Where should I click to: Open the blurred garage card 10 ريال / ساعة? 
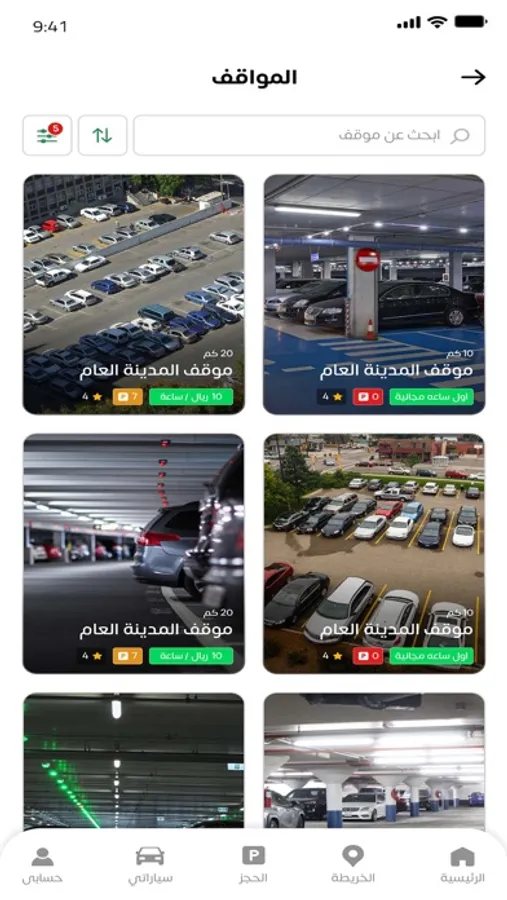click(x=133, y=553)
